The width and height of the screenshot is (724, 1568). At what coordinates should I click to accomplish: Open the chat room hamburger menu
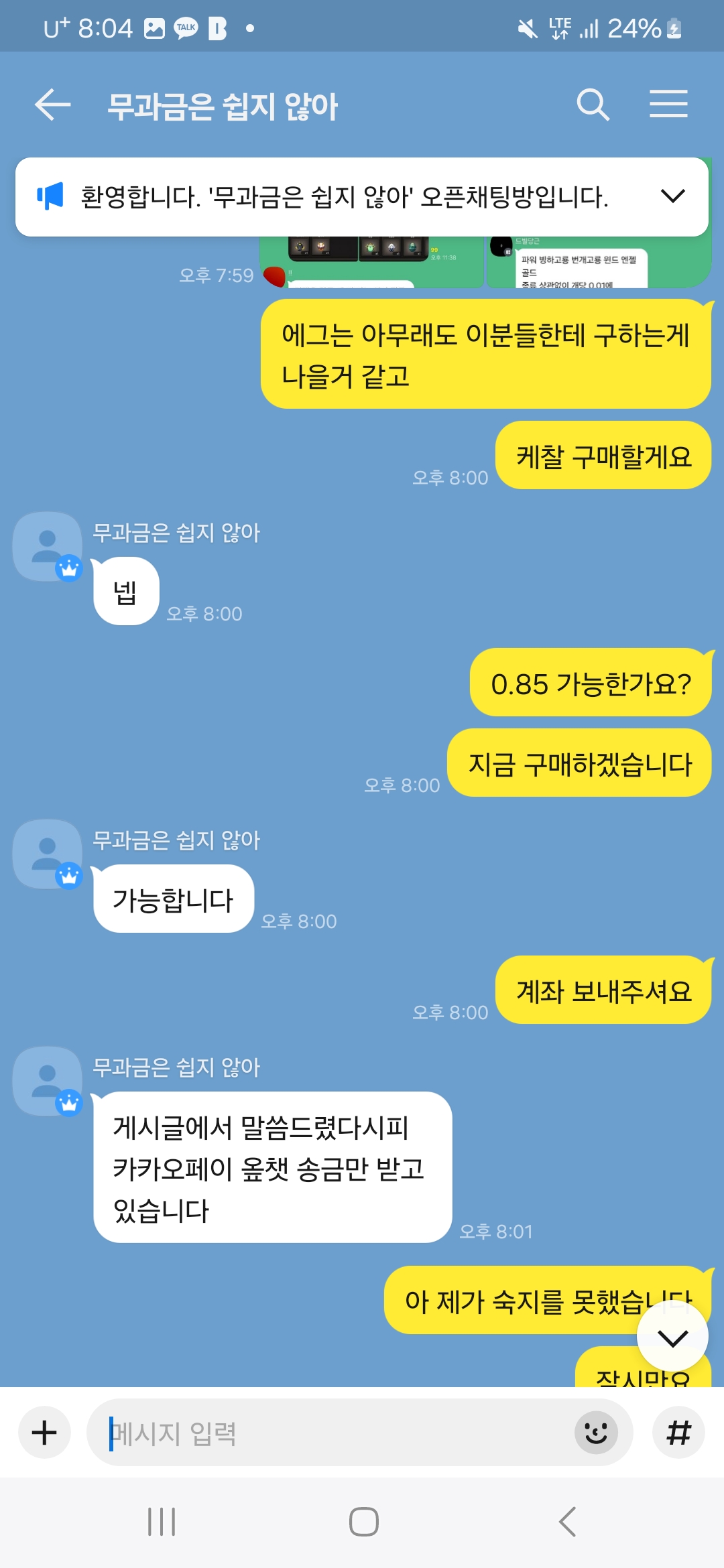tap(668, 105)
